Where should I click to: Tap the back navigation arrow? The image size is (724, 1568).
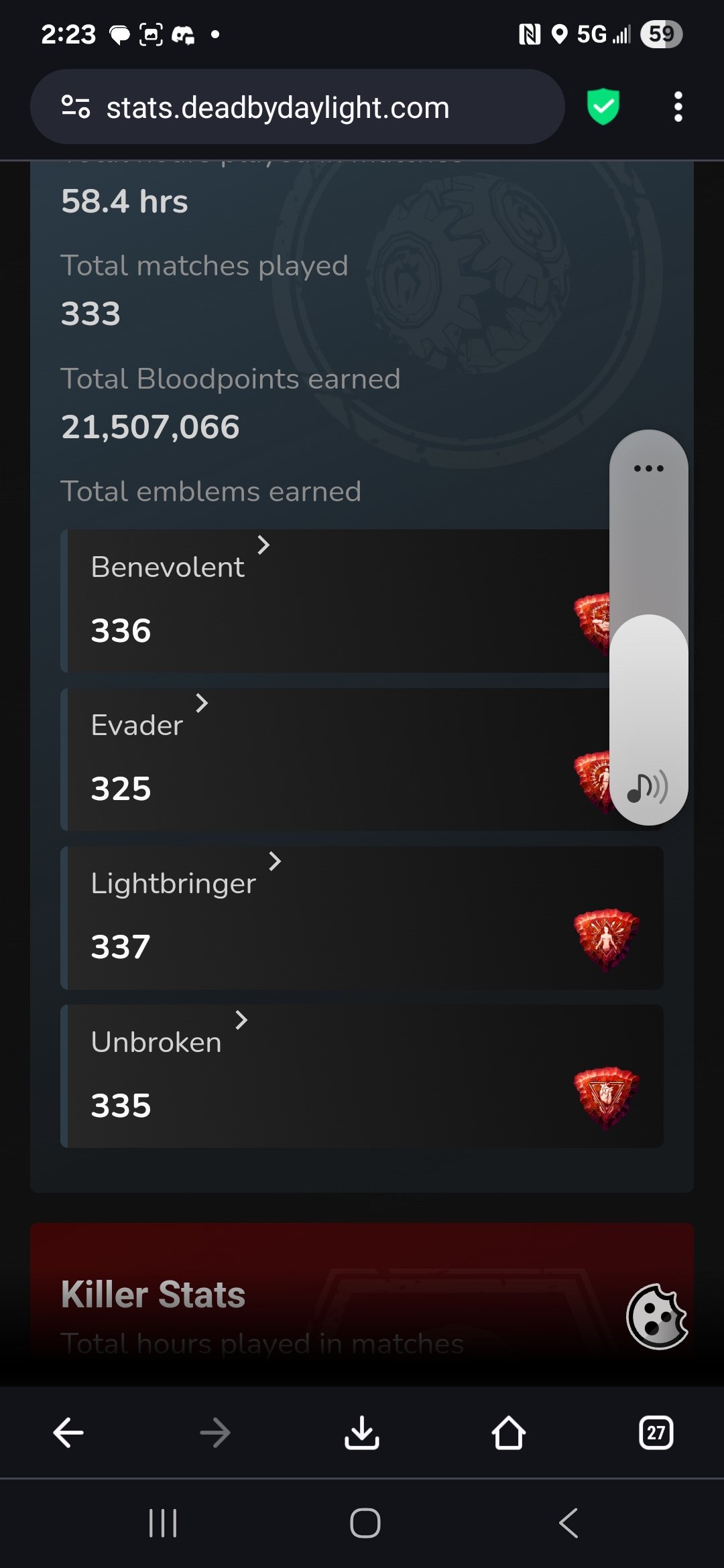(x=68, y=1433)
